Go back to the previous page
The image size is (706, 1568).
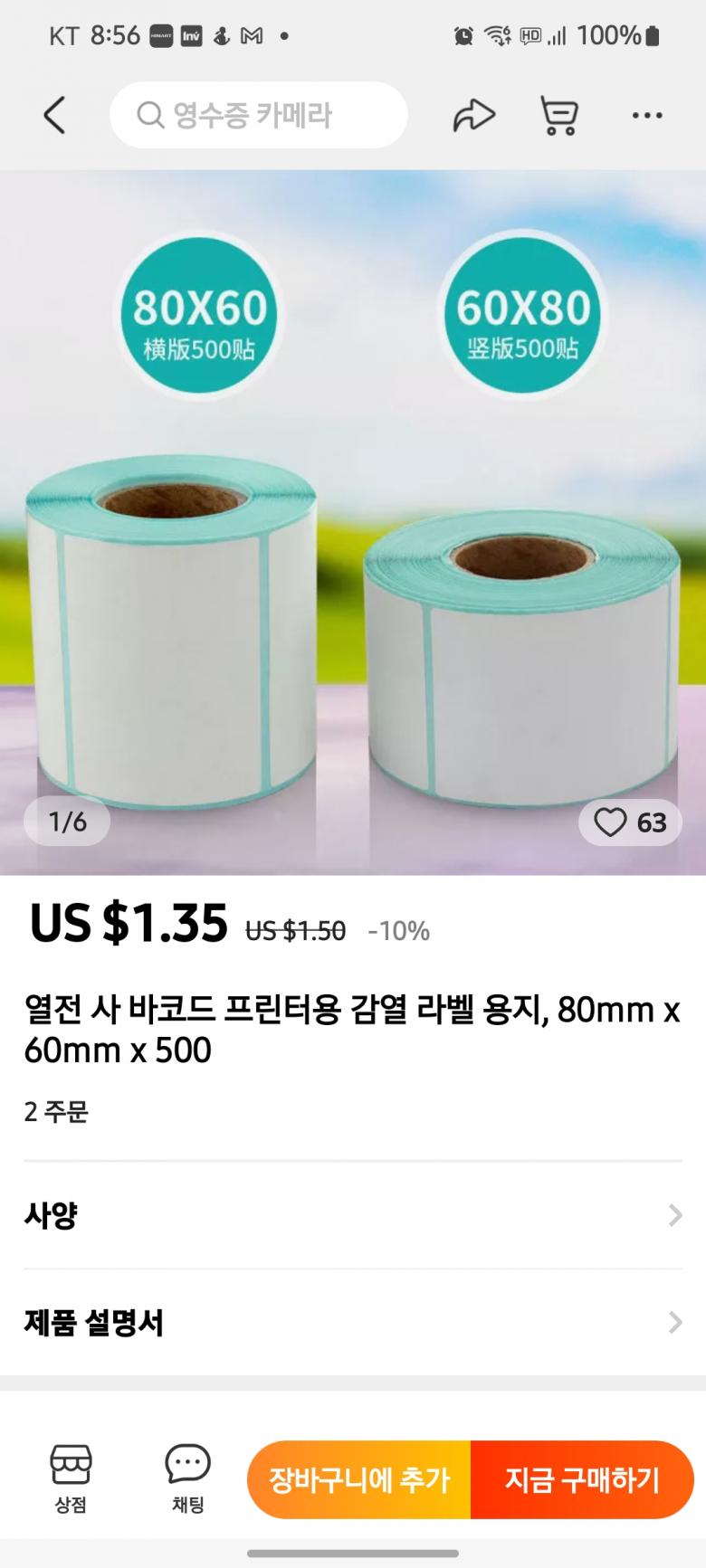point(54,116)
